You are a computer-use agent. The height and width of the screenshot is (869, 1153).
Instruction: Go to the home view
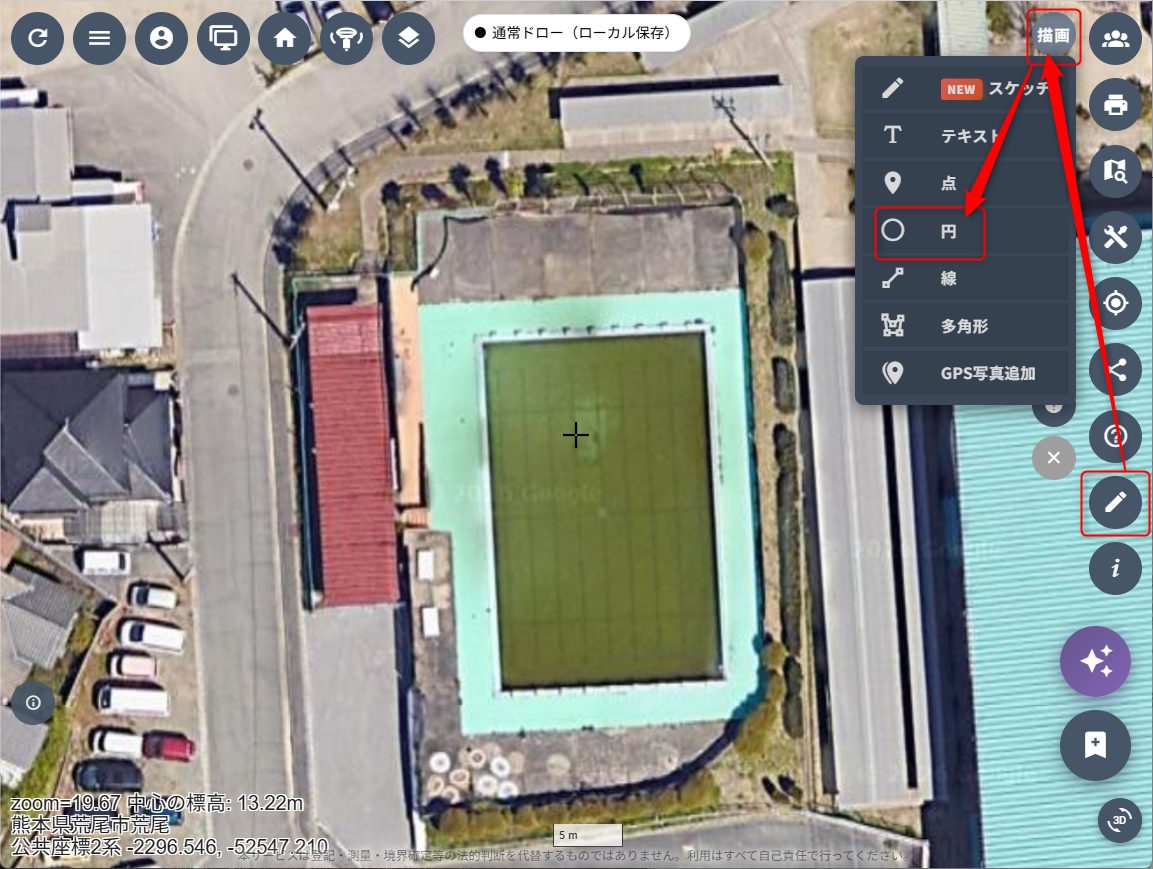pyautogui.click(x=285, y=39)
